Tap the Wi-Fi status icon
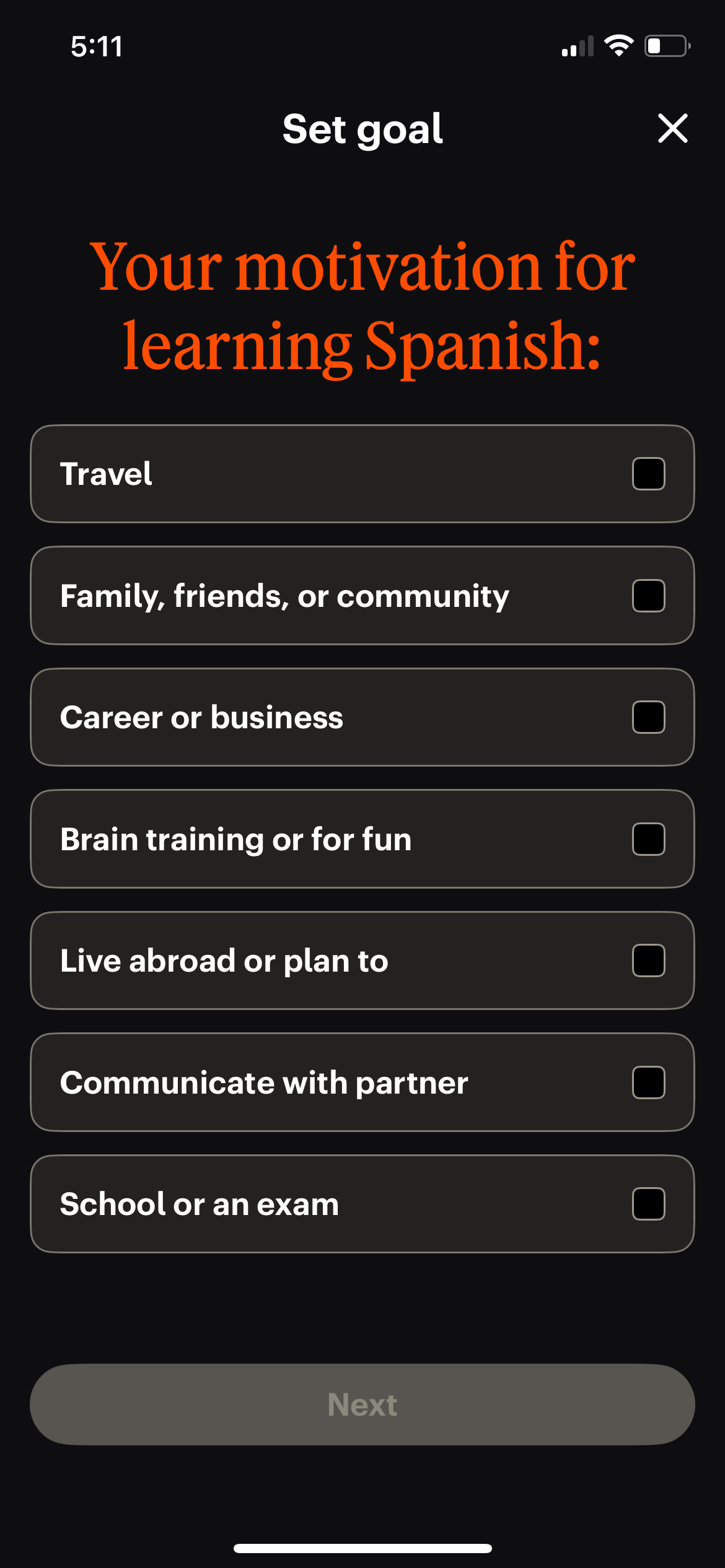This screenshot has width=725, height=1568. [x=619, y=45]
